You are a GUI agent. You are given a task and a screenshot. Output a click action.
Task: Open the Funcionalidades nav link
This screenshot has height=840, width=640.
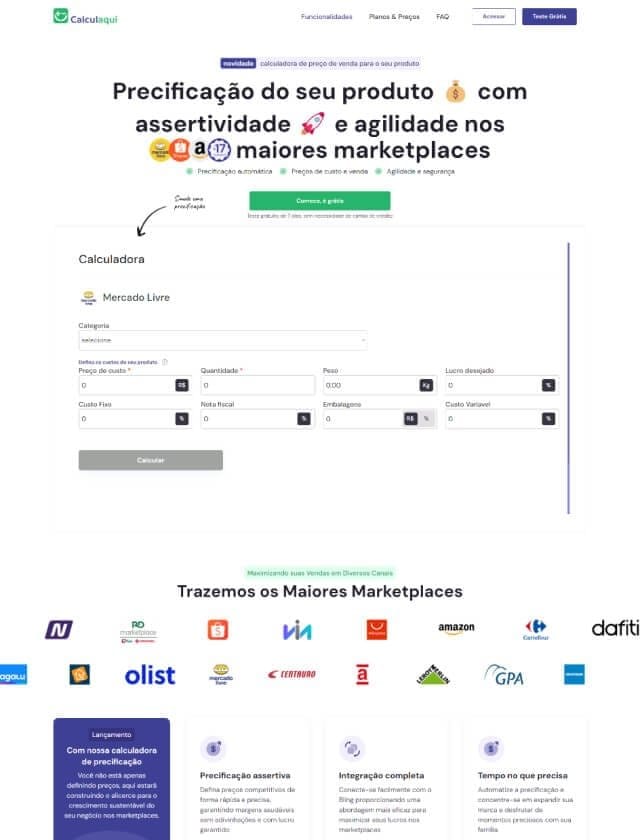[326, 17]
